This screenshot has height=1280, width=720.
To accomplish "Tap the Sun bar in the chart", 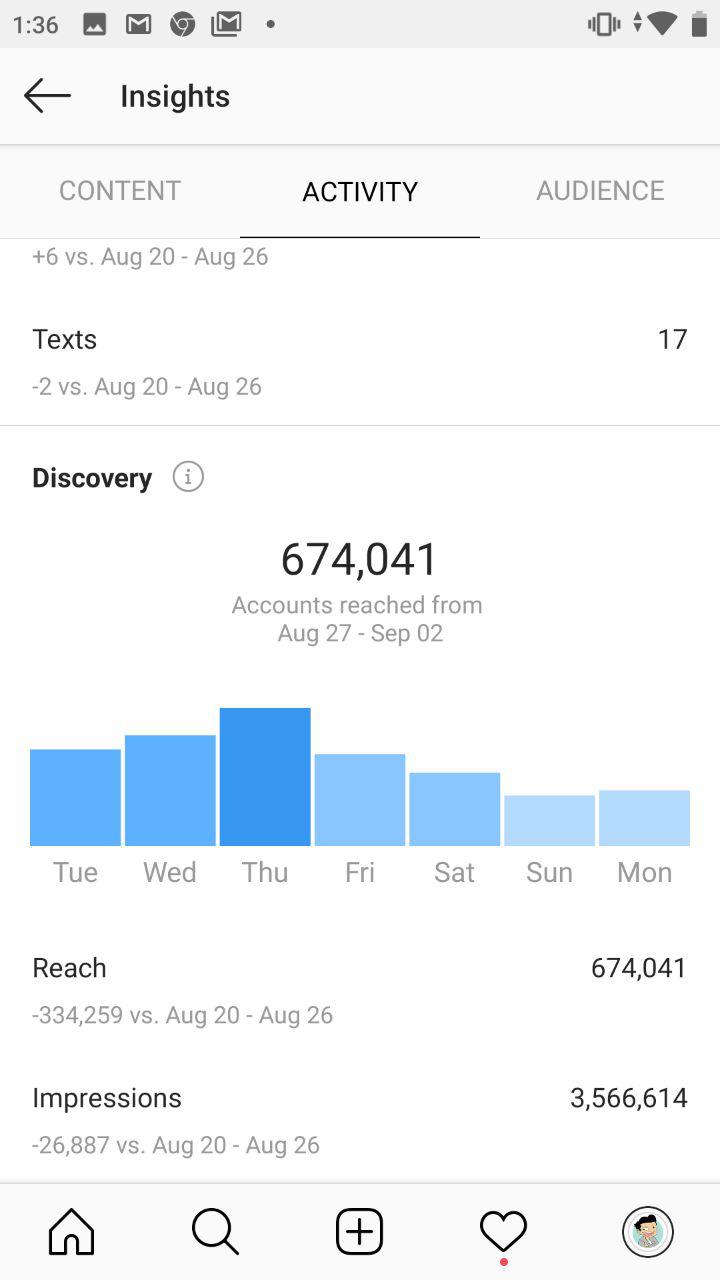I will 549,820.
